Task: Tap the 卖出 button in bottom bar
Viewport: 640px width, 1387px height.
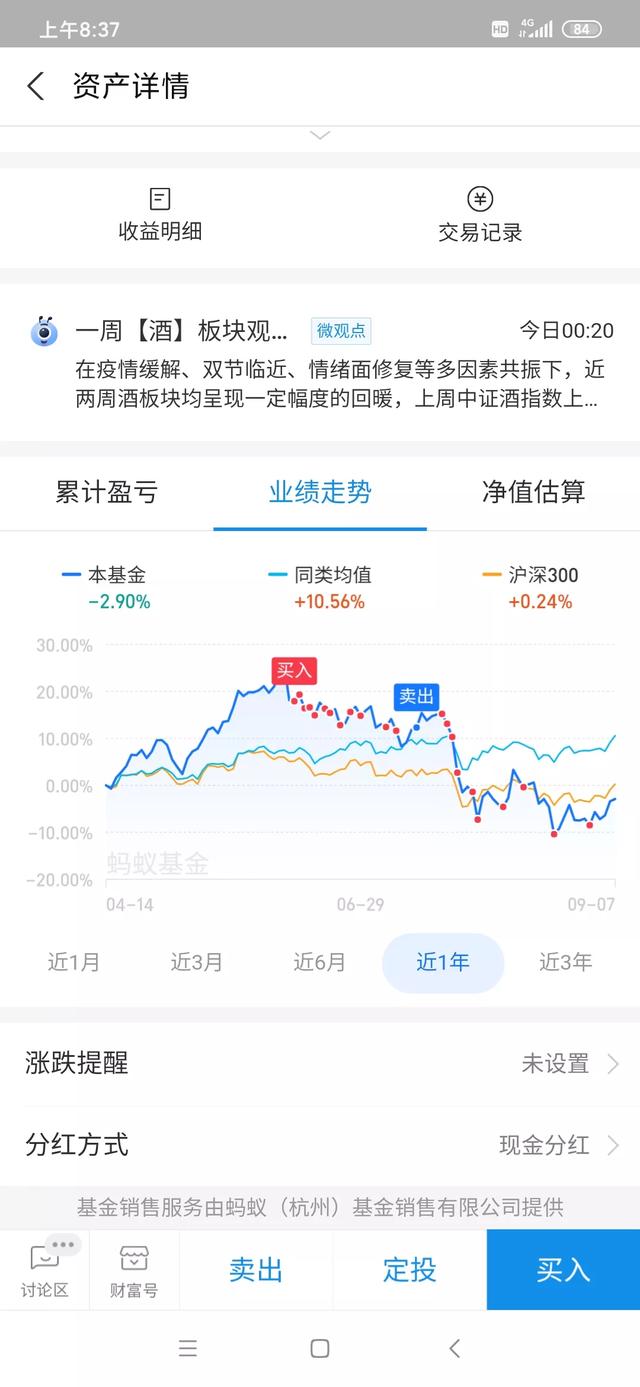Action: click(x=256, y=1270)
